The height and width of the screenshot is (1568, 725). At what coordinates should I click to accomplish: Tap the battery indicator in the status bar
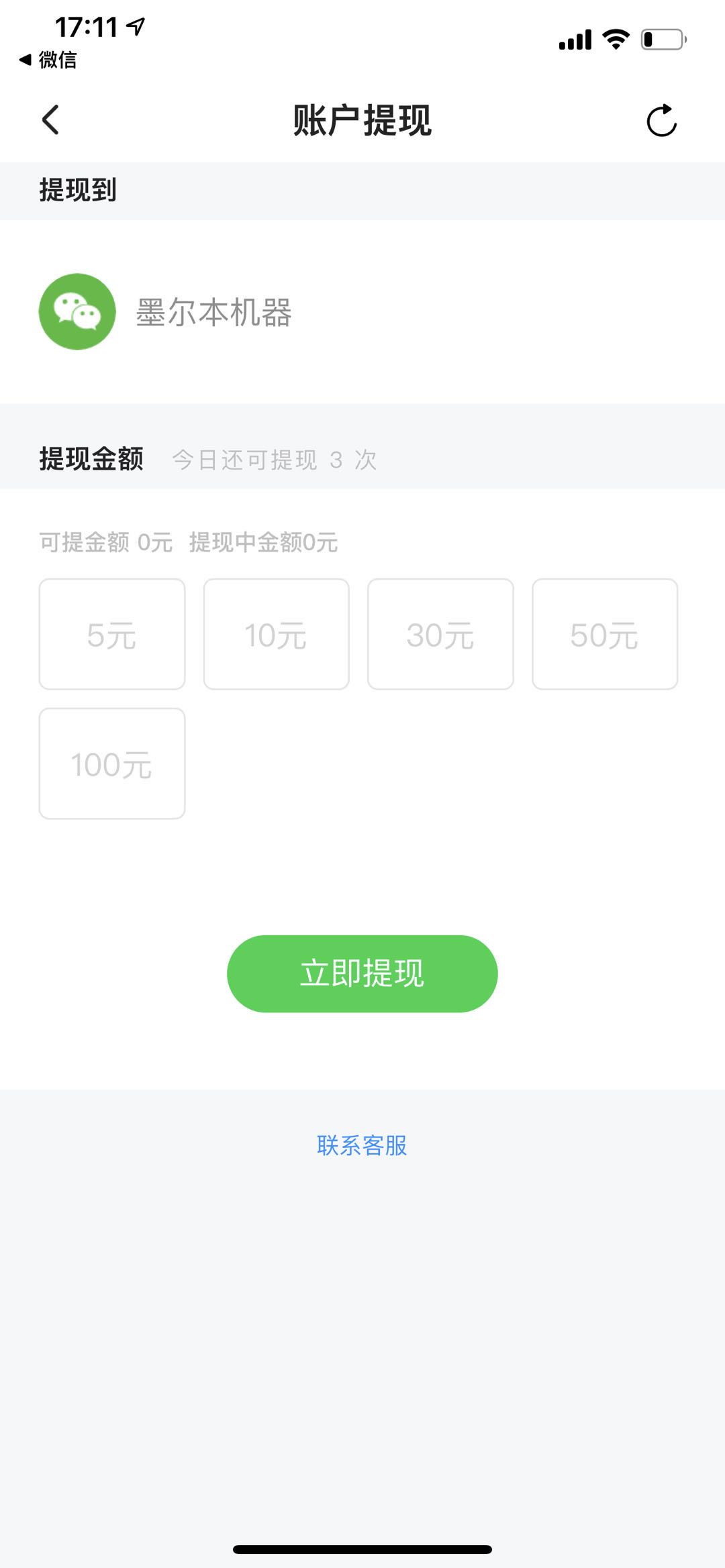661,39
